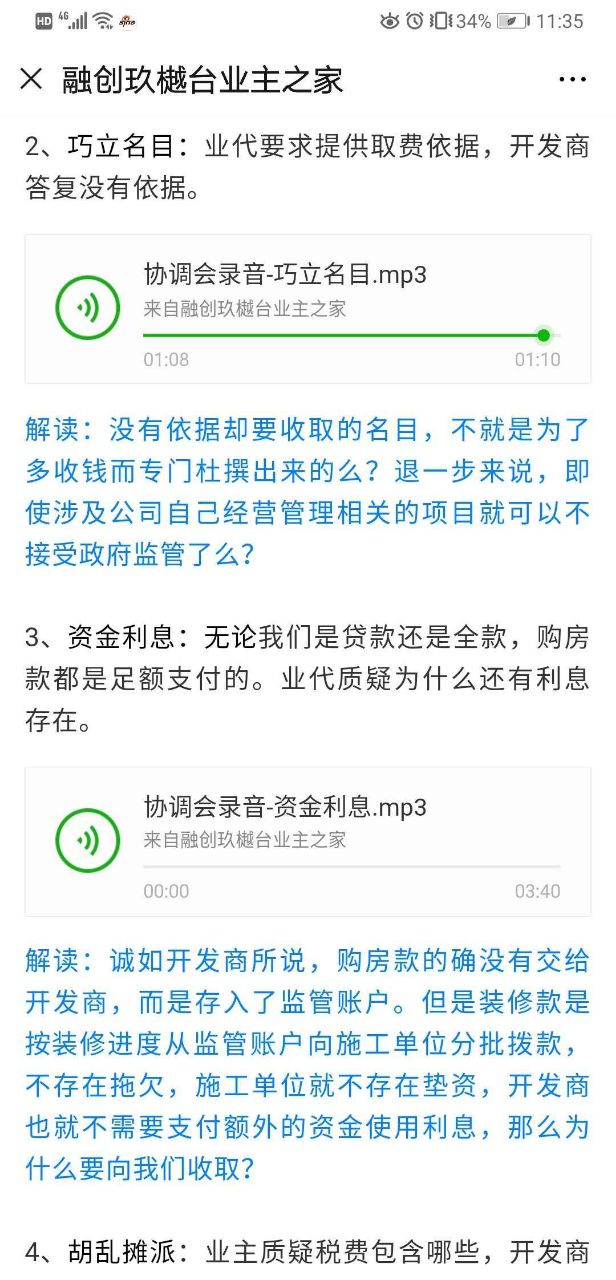Open the three-dot overflow menu

[572, 80]
